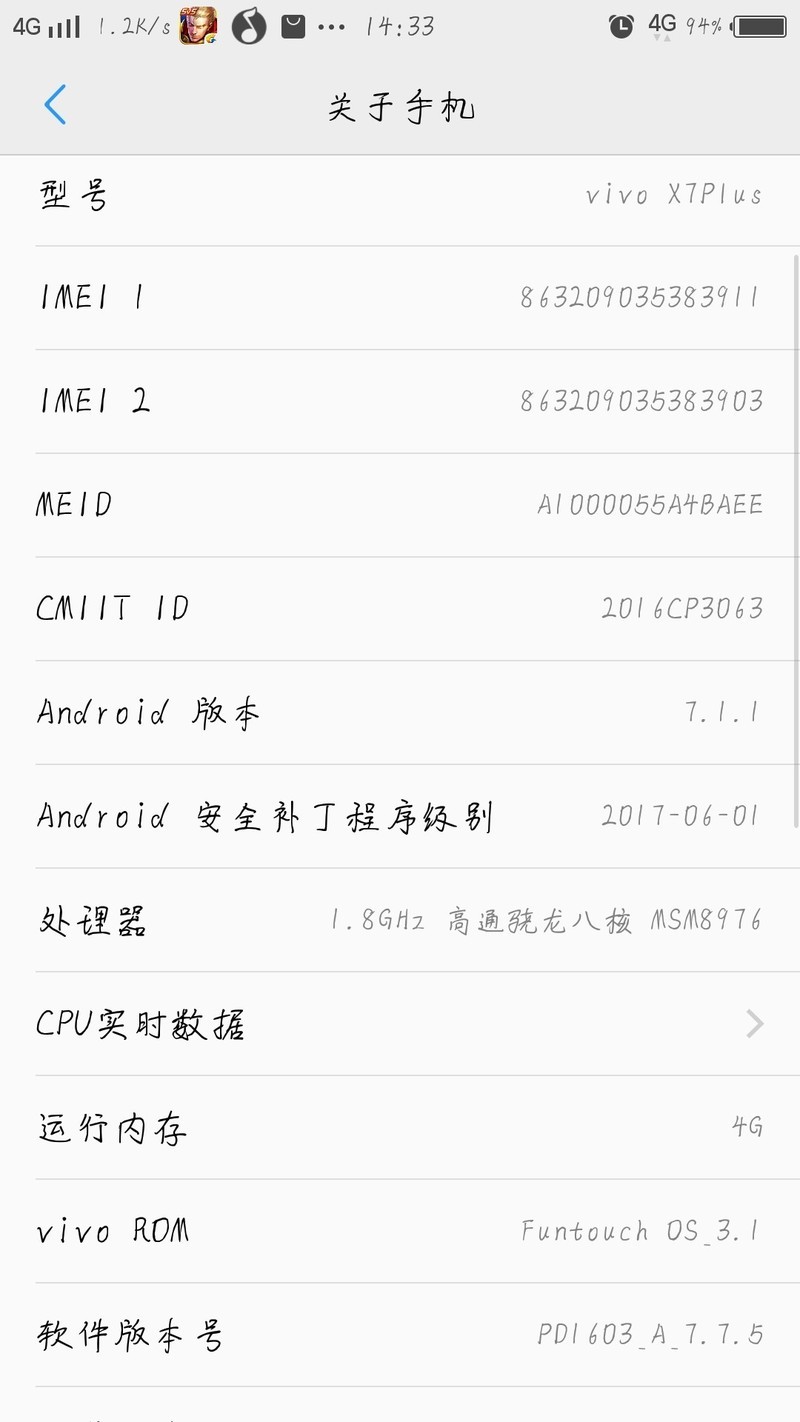Select the 型号 row showing vivo X7Plus
800x1422 pixels.
tap(400, 195)
